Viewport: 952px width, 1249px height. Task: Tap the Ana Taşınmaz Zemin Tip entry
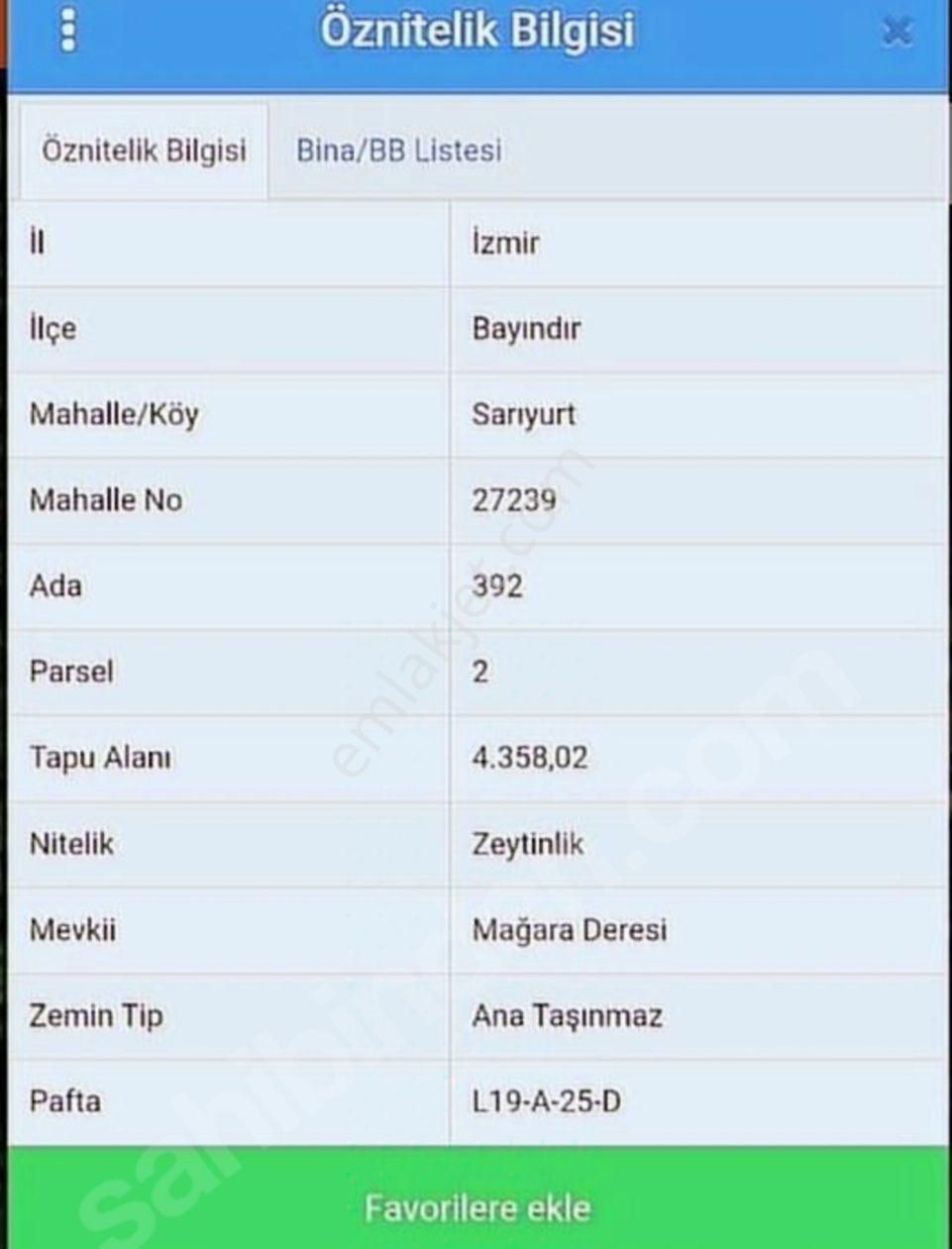coord(569,1015)
